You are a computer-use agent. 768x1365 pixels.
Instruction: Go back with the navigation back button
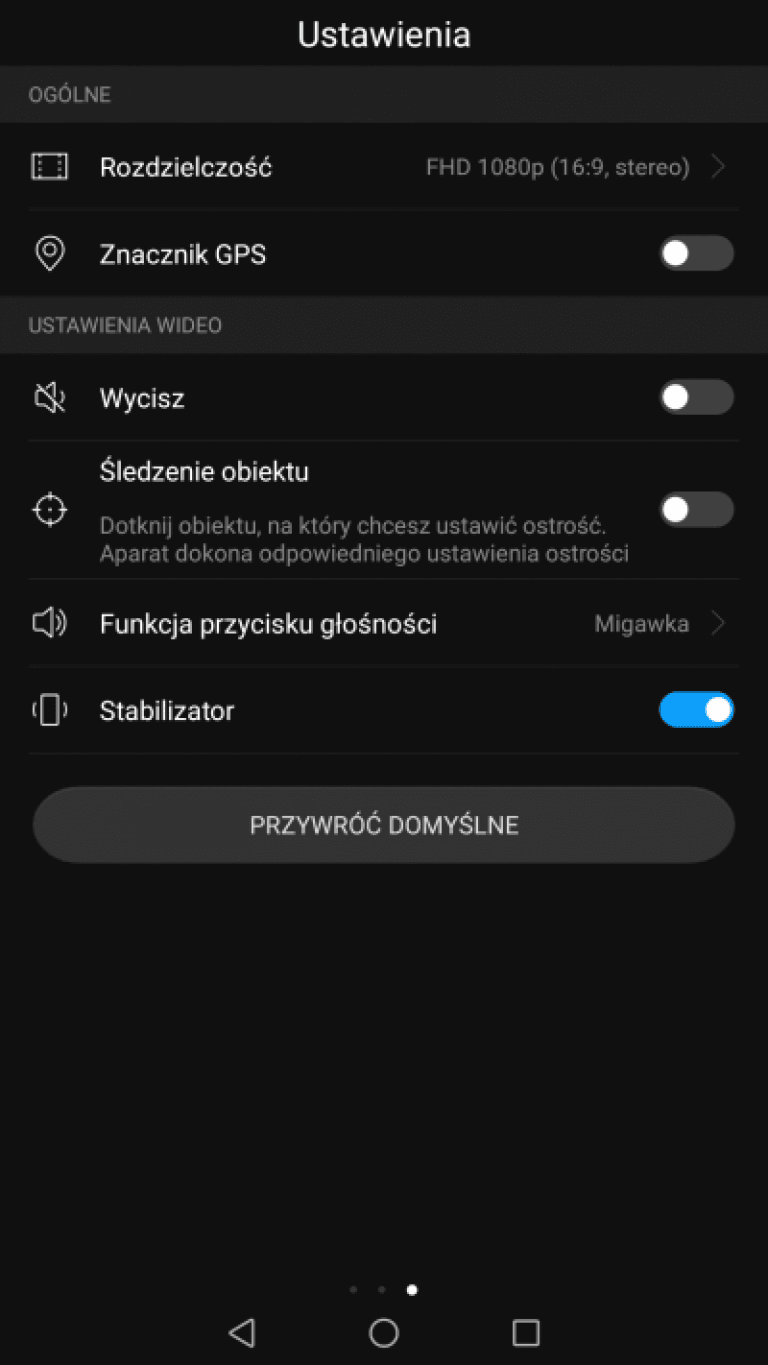pos(242,1332)
